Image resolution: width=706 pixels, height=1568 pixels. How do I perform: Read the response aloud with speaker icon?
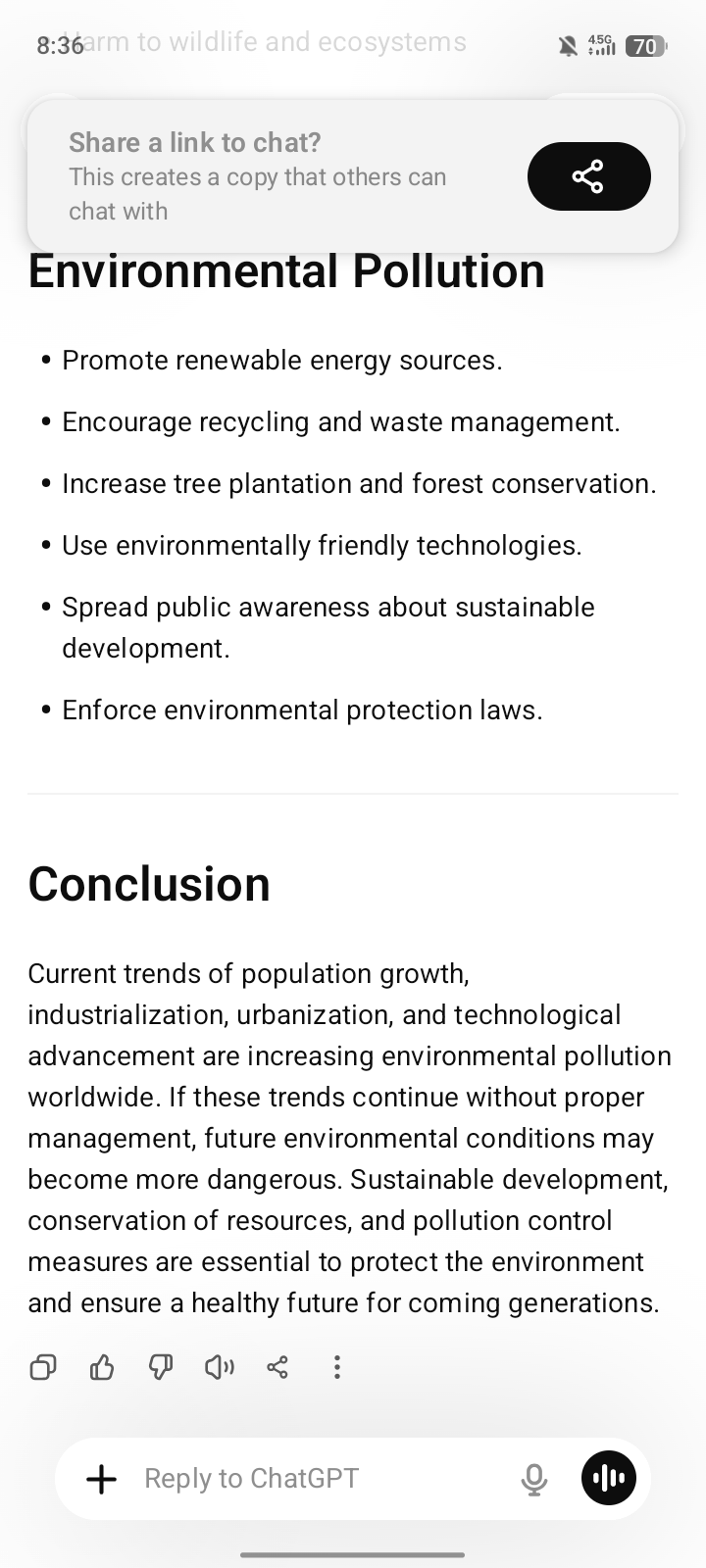[220, 1367]
